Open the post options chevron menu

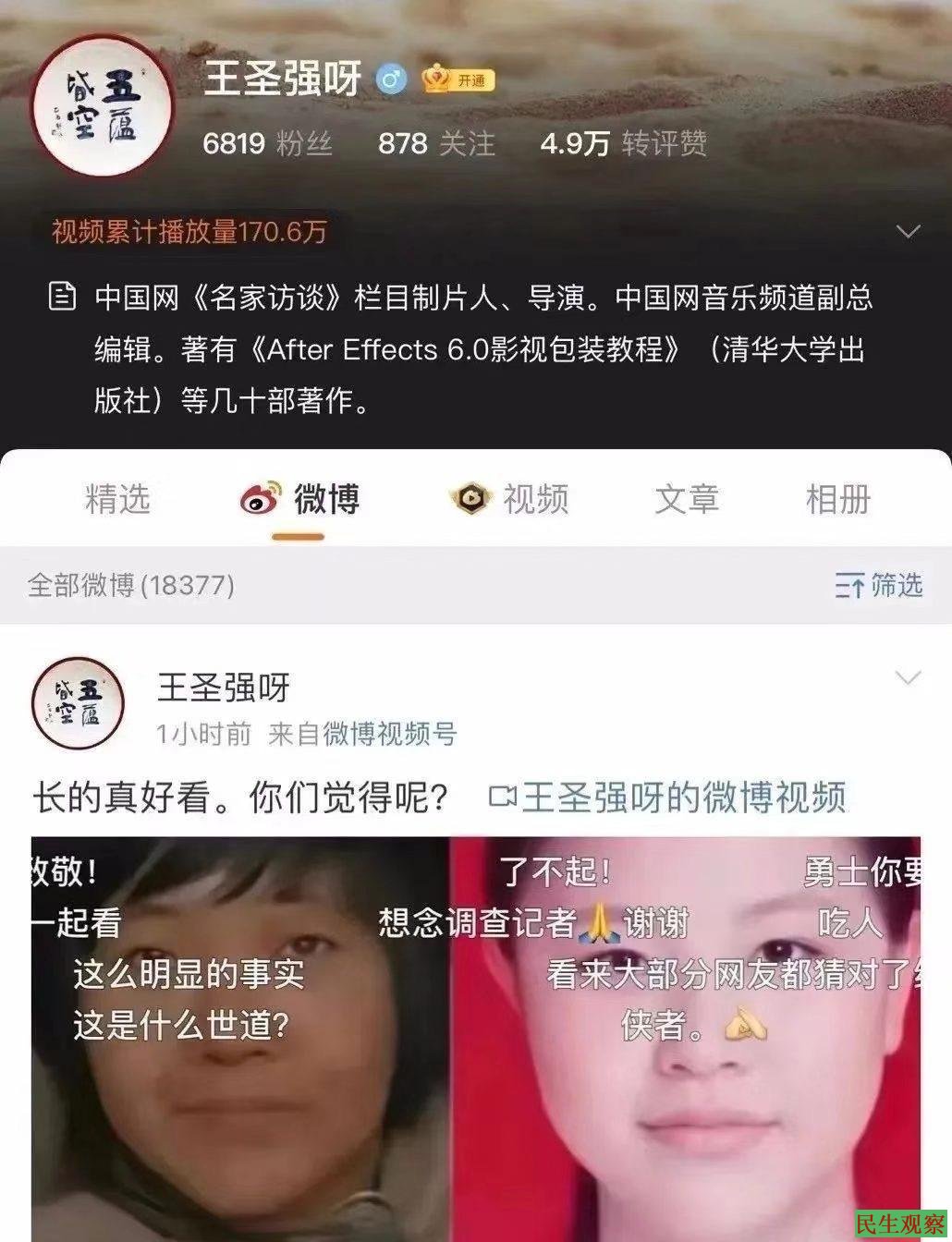point(909,678)
